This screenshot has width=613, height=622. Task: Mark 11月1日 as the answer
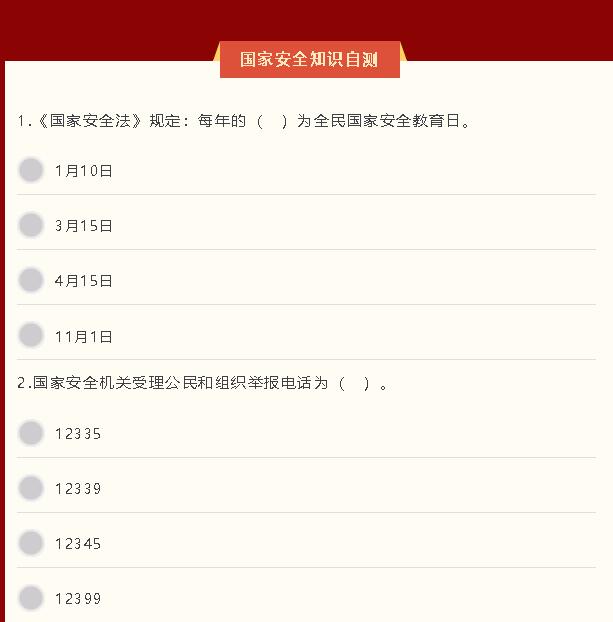(x=31, y=335)
